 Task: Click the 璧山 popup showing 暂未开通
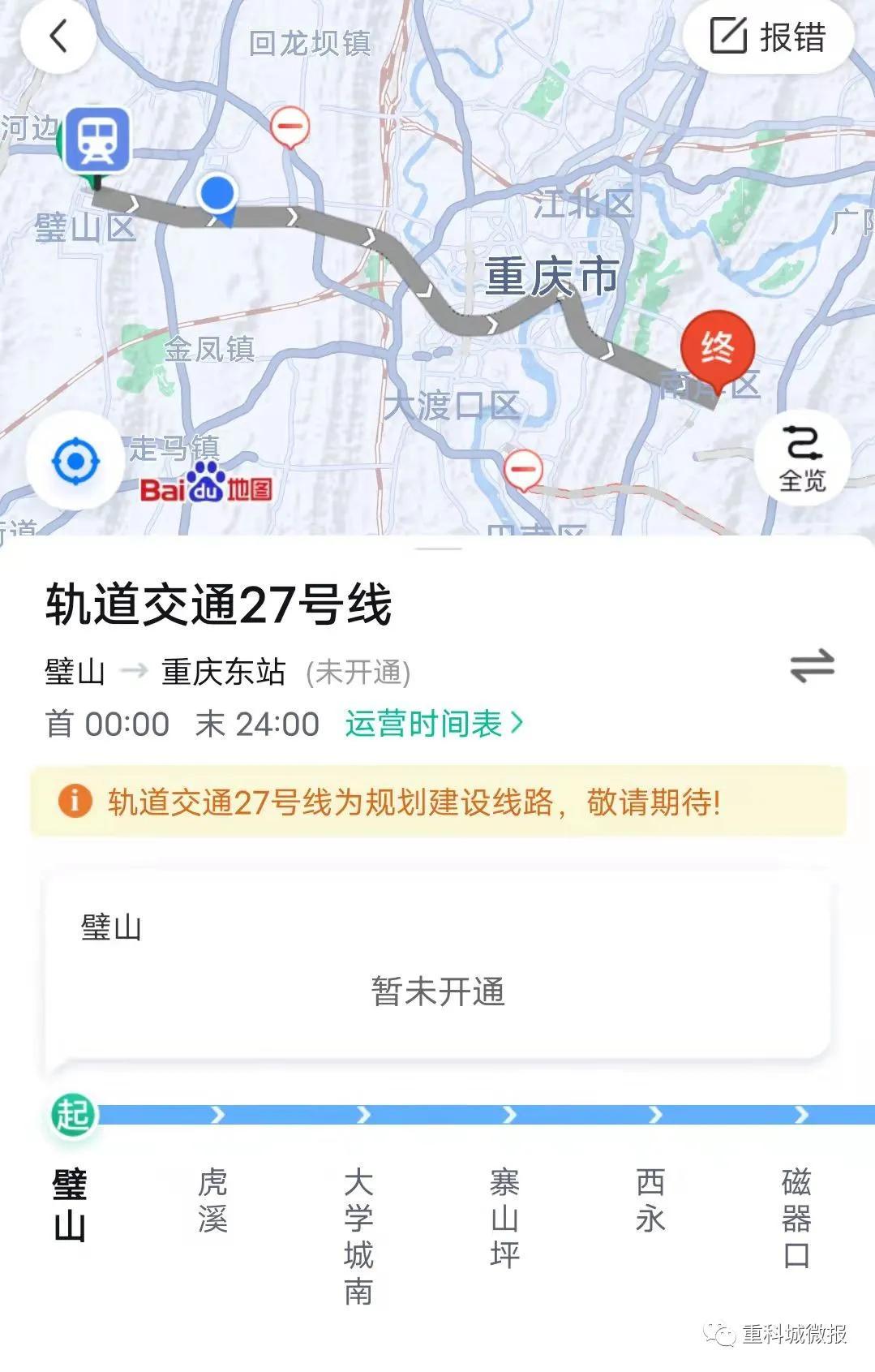pos(438,966)
